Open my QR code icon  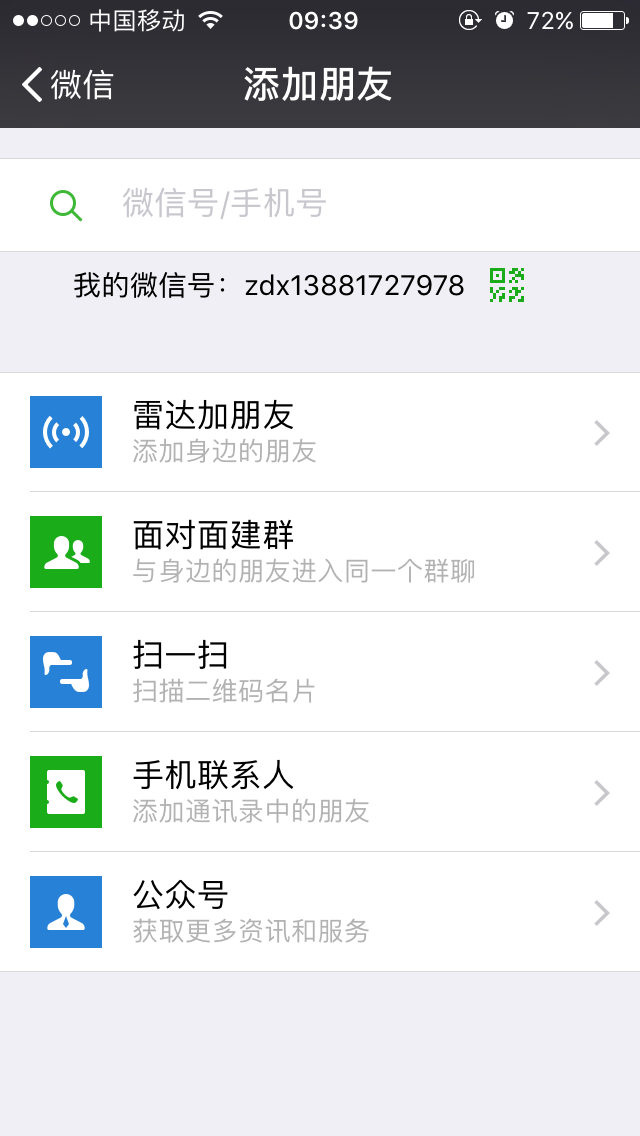507,285
